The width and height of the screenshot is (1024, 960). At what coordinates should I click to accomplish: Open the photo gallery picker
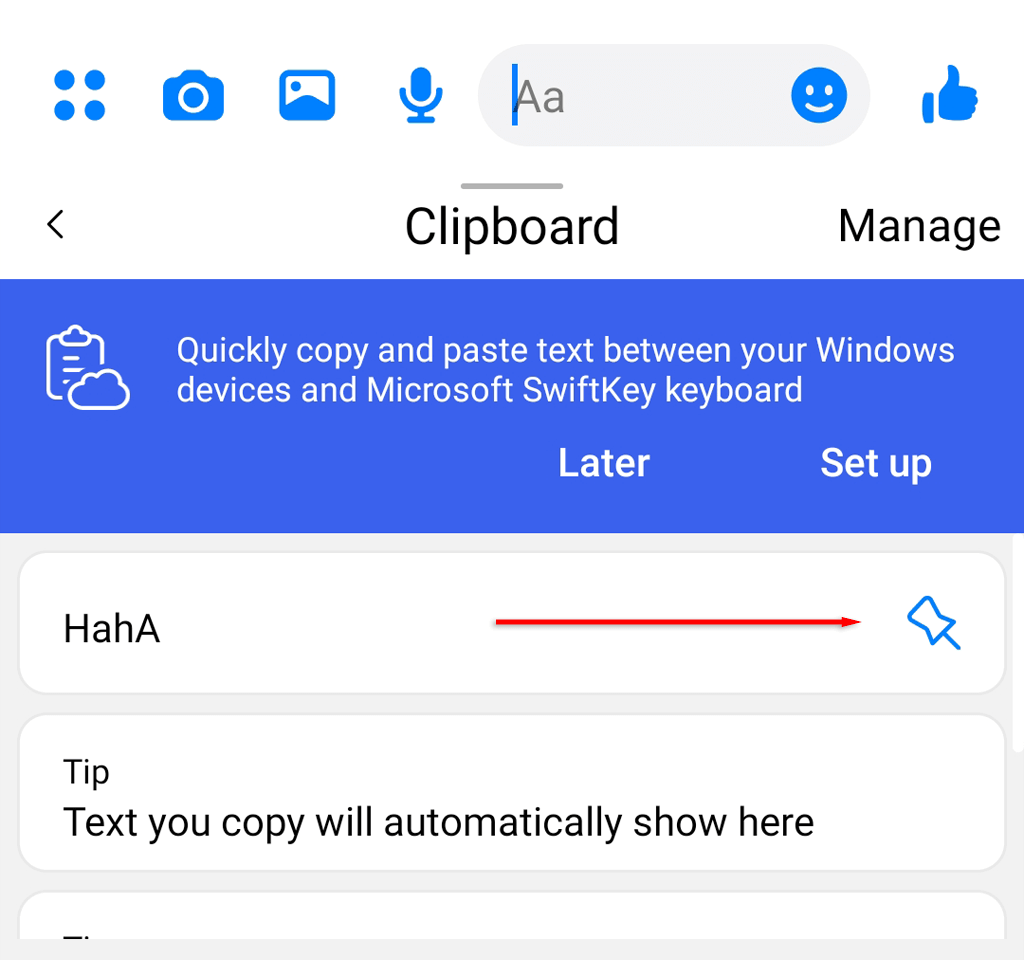point(307,96)
